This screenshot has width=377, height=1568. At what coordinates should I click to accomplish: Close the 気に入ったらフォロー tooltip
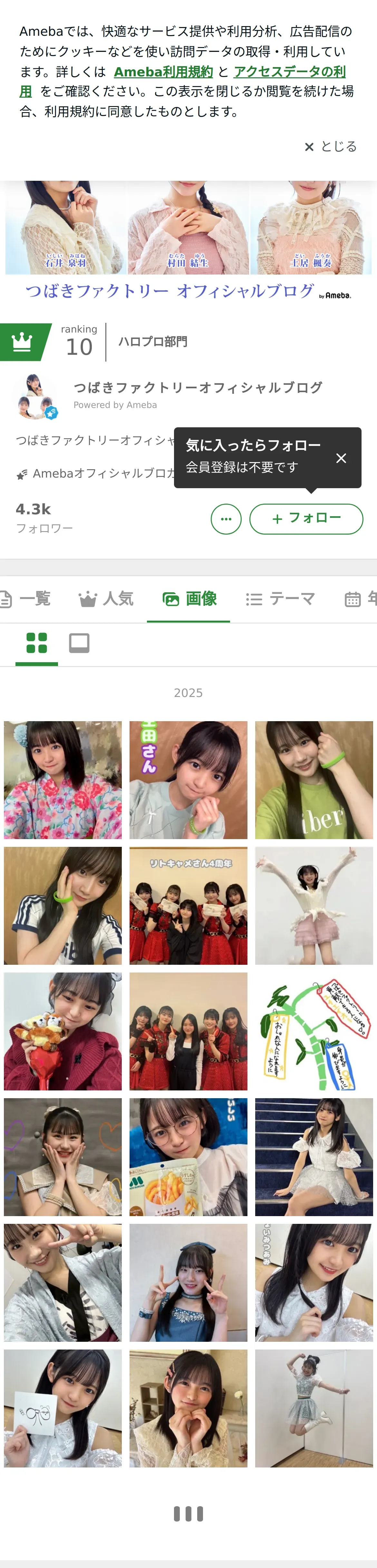coord(341,458)
